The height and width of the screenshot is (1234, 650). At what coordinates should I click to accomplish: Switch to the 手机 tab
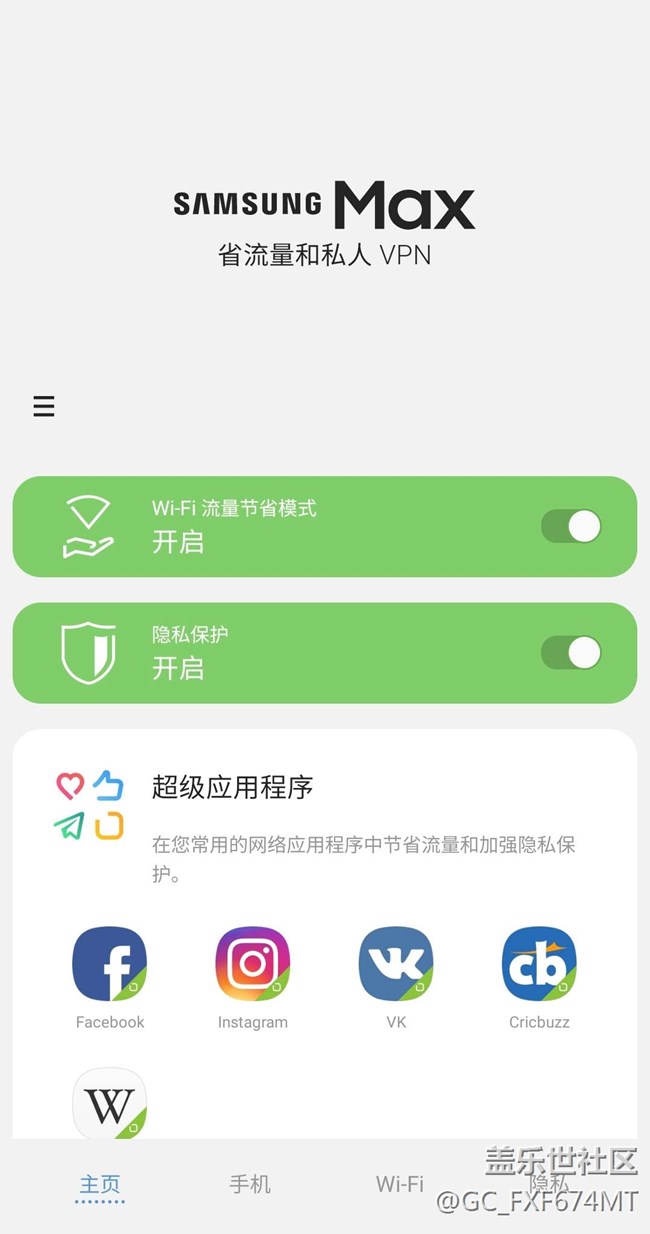click(250, 1184)
